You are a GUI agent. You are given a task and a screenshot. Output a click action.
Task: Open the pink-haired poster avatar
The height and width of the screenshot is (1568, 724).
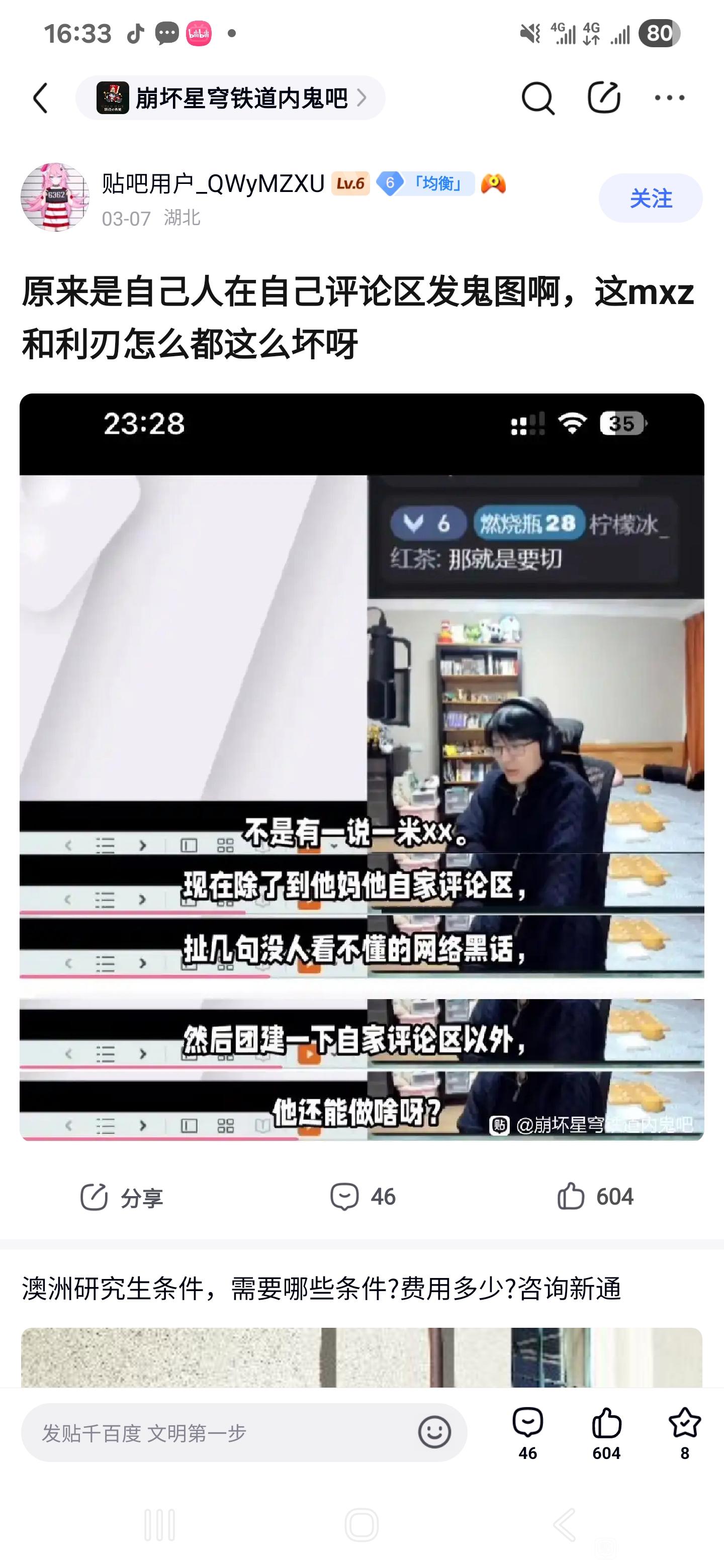click(55, 197)
